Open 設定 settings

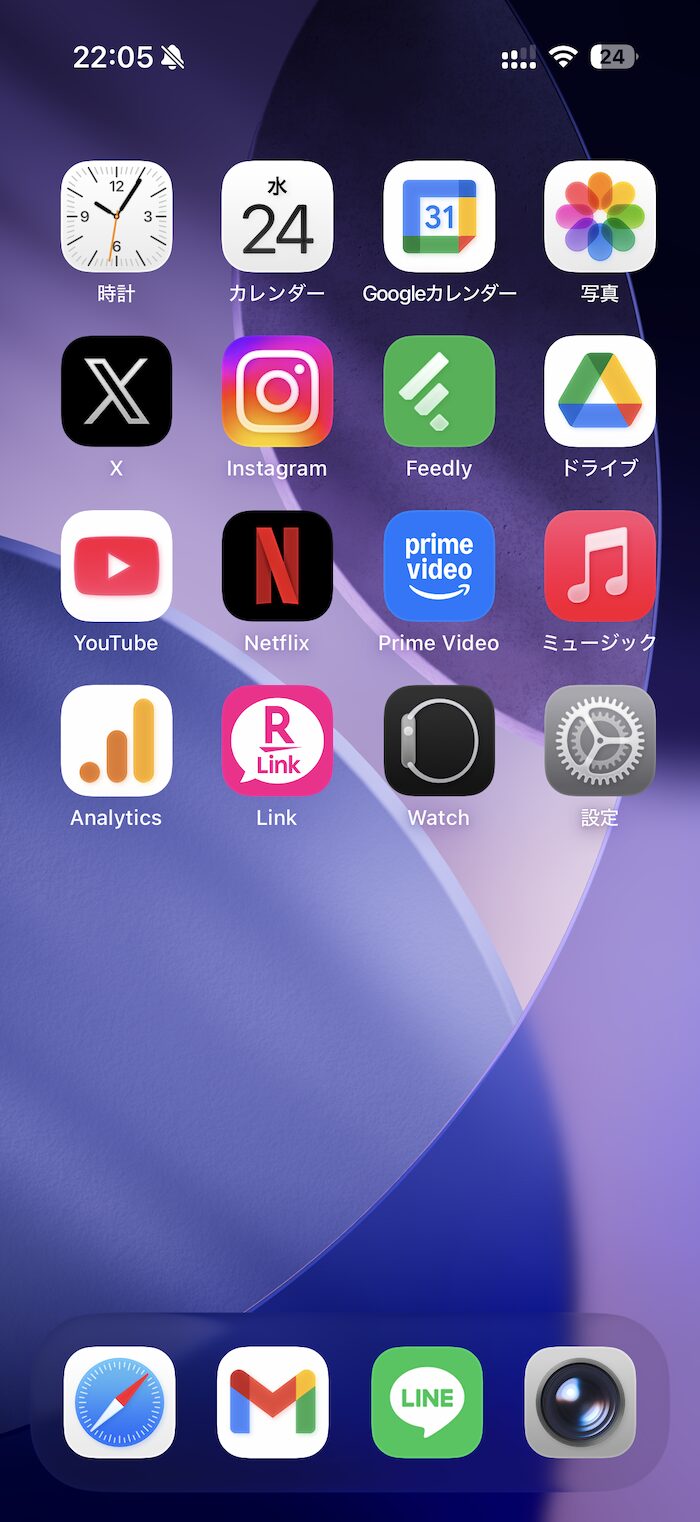point(600,740)
